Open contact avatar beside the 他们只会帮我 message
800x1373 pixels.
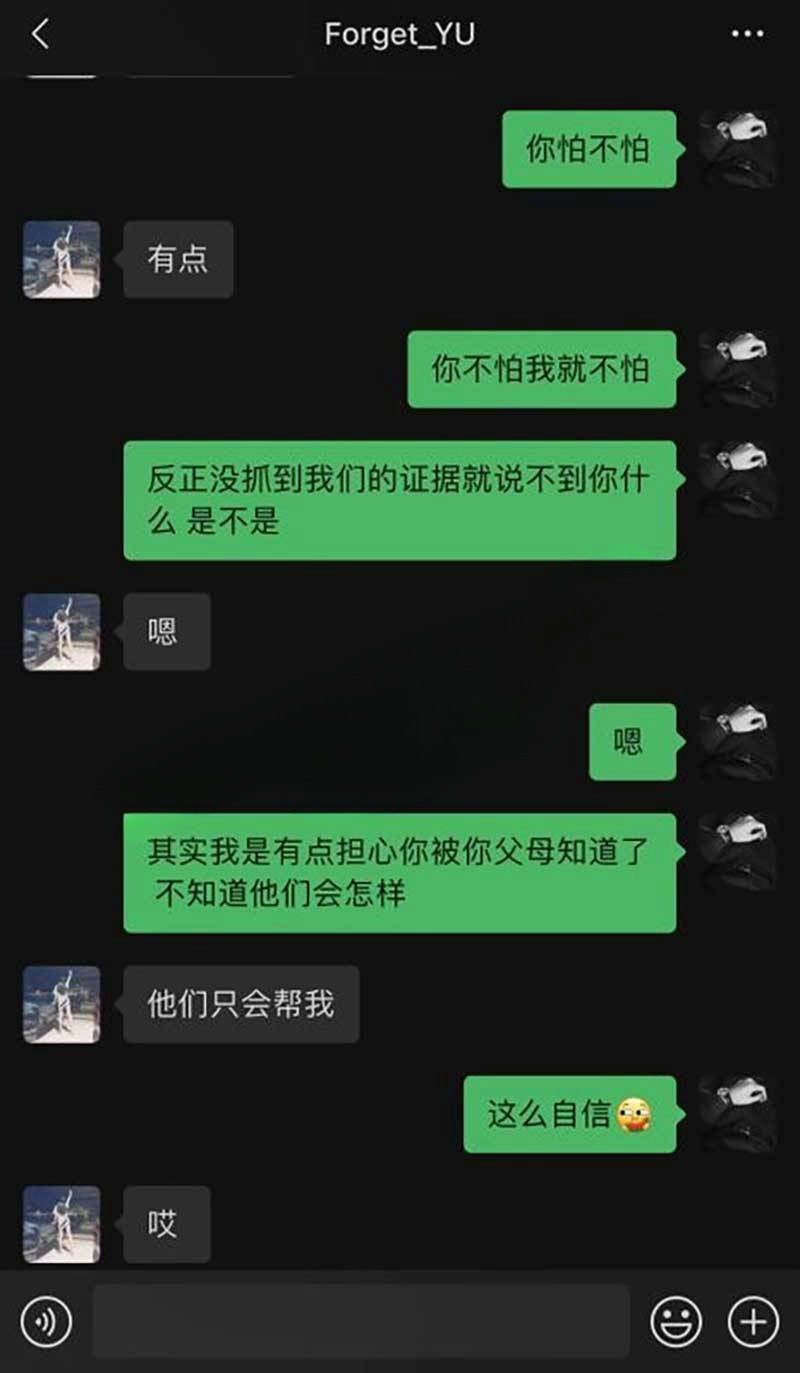click(62, 1004)
